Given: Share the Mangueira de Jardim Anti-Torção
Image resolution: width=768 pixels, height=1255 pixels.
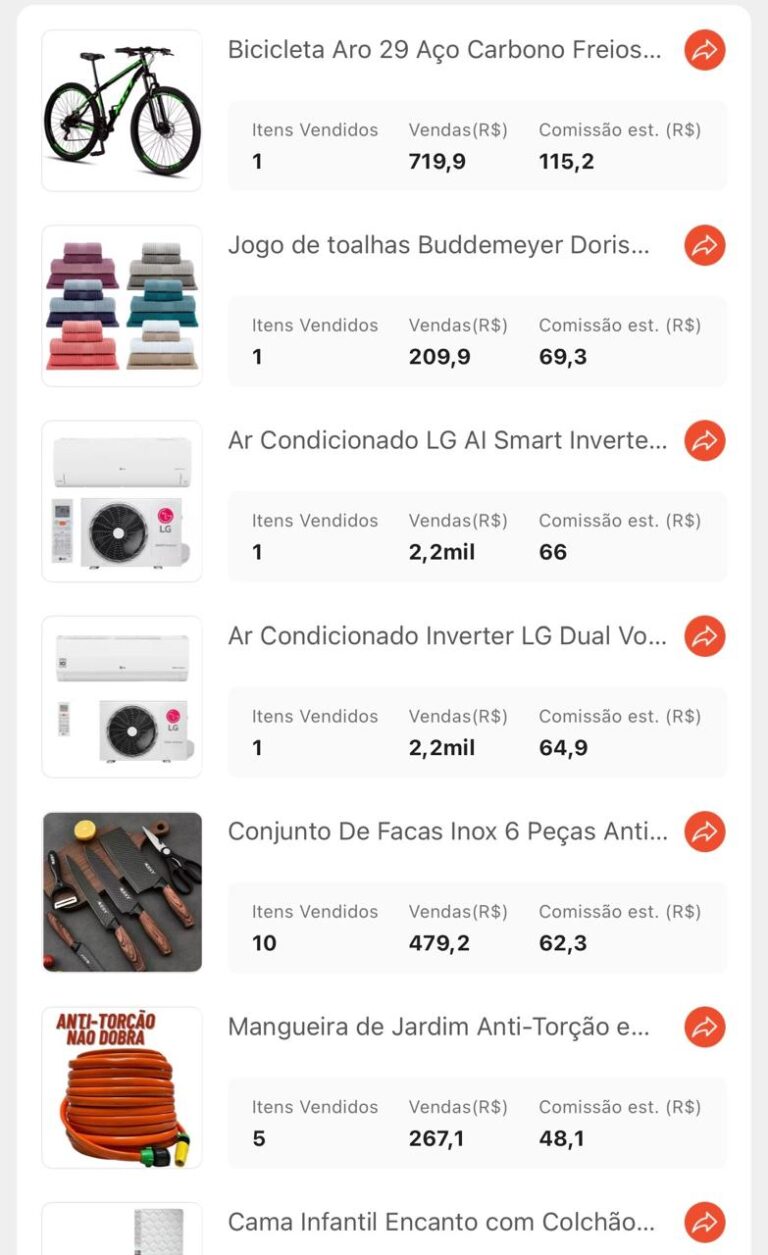Looking at the screenshot, I should (705, 1027).
